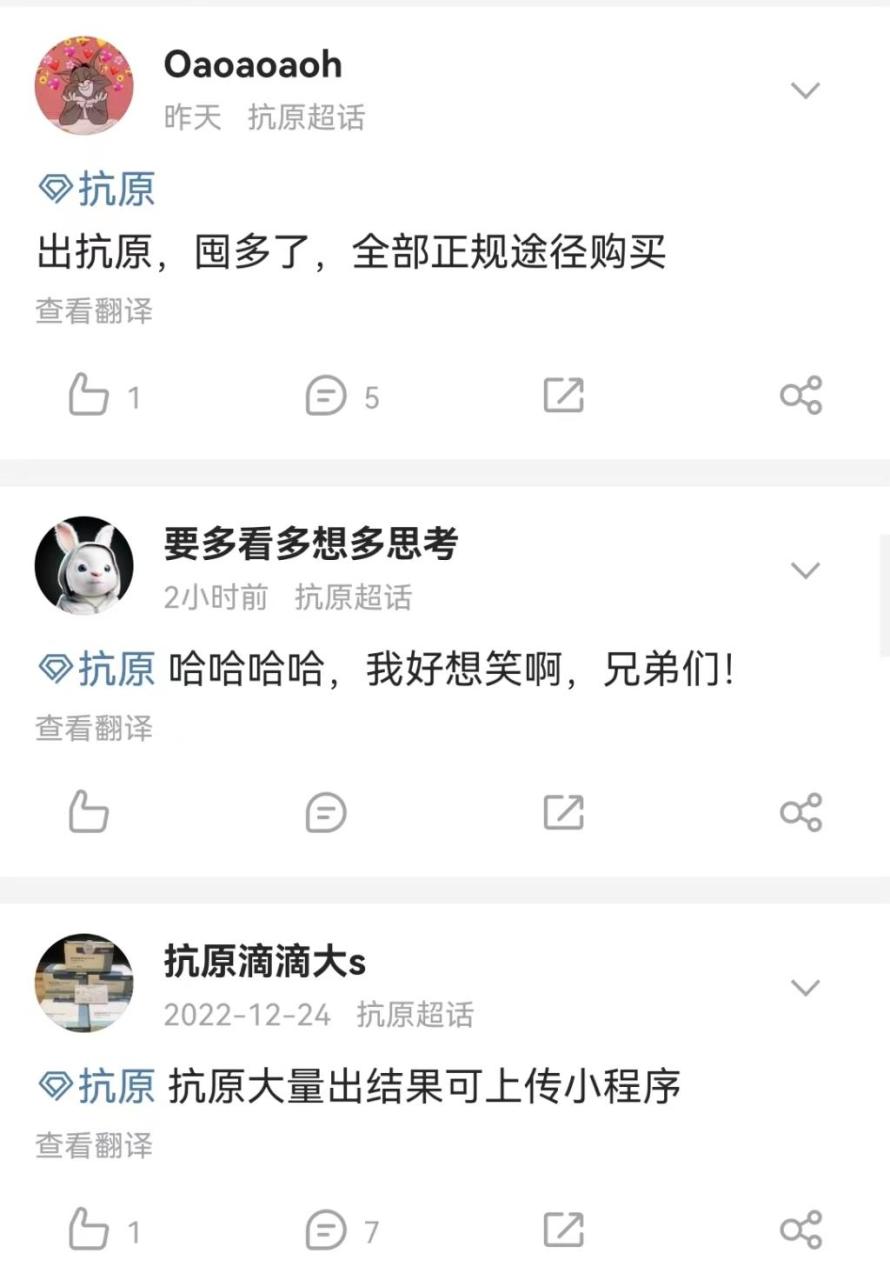Like 要多看多想多思考's post
This screenshot has width=890, height=1280.
[89, 812]
